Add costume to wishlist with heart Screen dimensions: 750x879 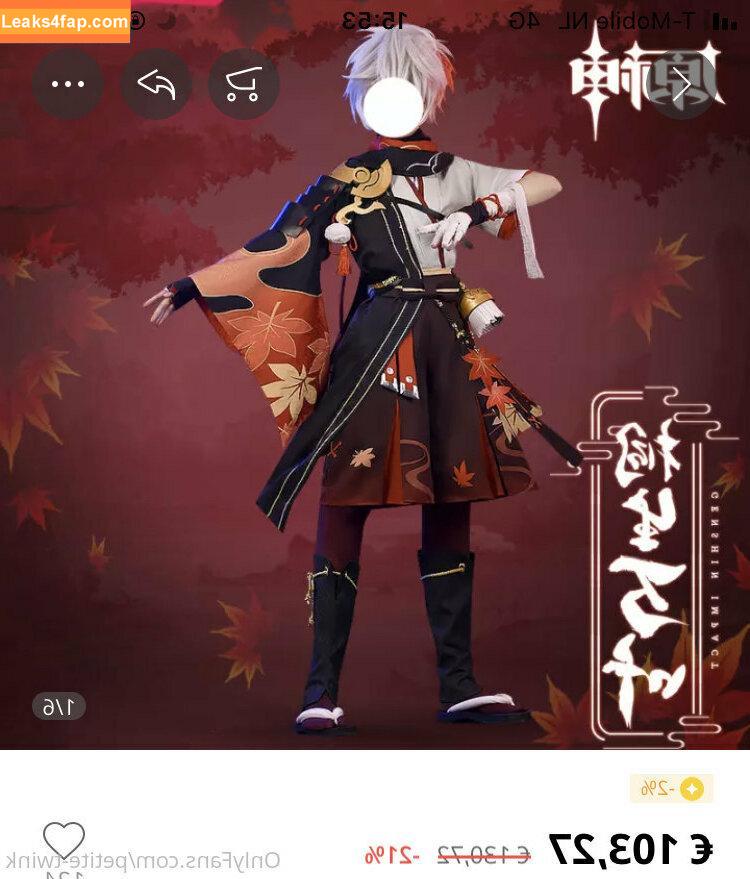[64, 840]
